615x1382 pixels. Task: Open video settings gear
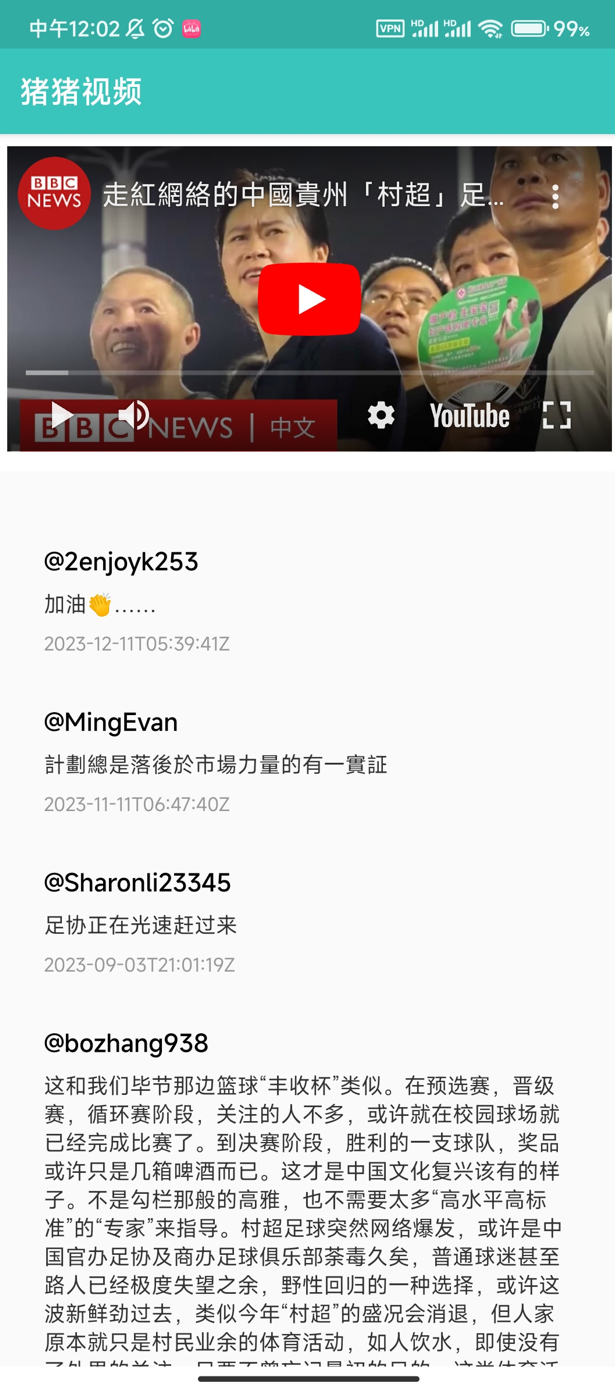pos(381,415)
